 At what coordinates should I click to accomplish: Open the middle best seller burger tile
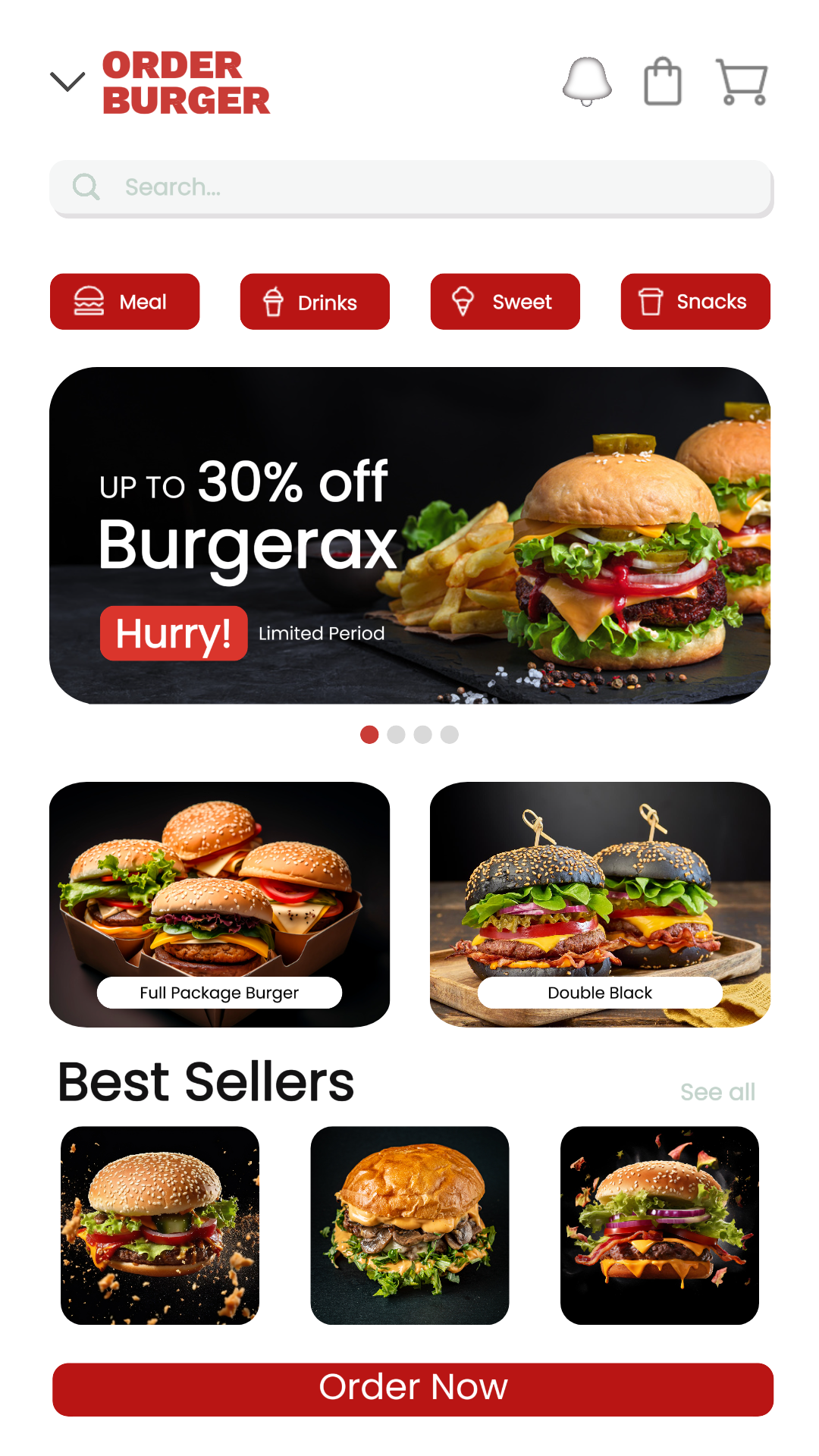(409, 1225)
